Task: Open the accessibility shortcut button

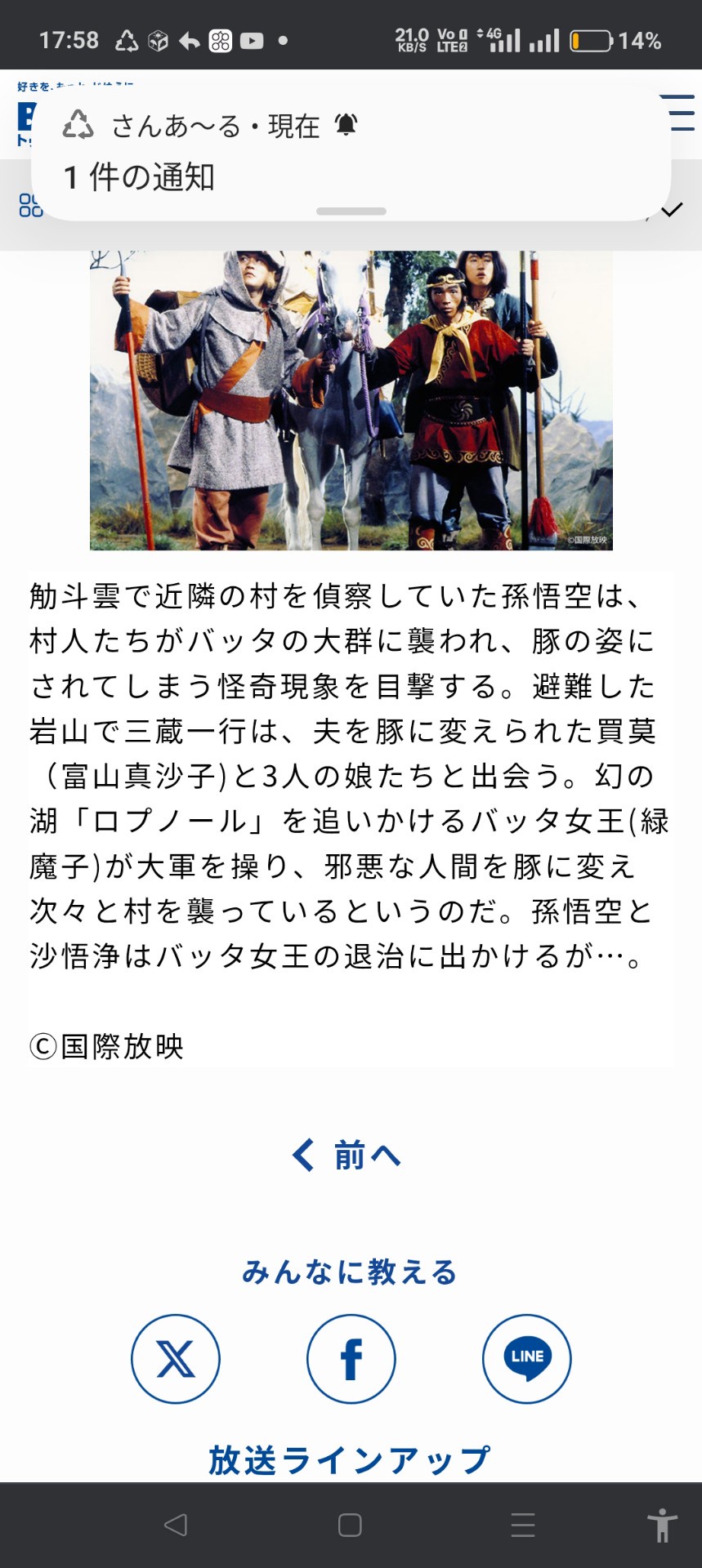Action: 662,1525
